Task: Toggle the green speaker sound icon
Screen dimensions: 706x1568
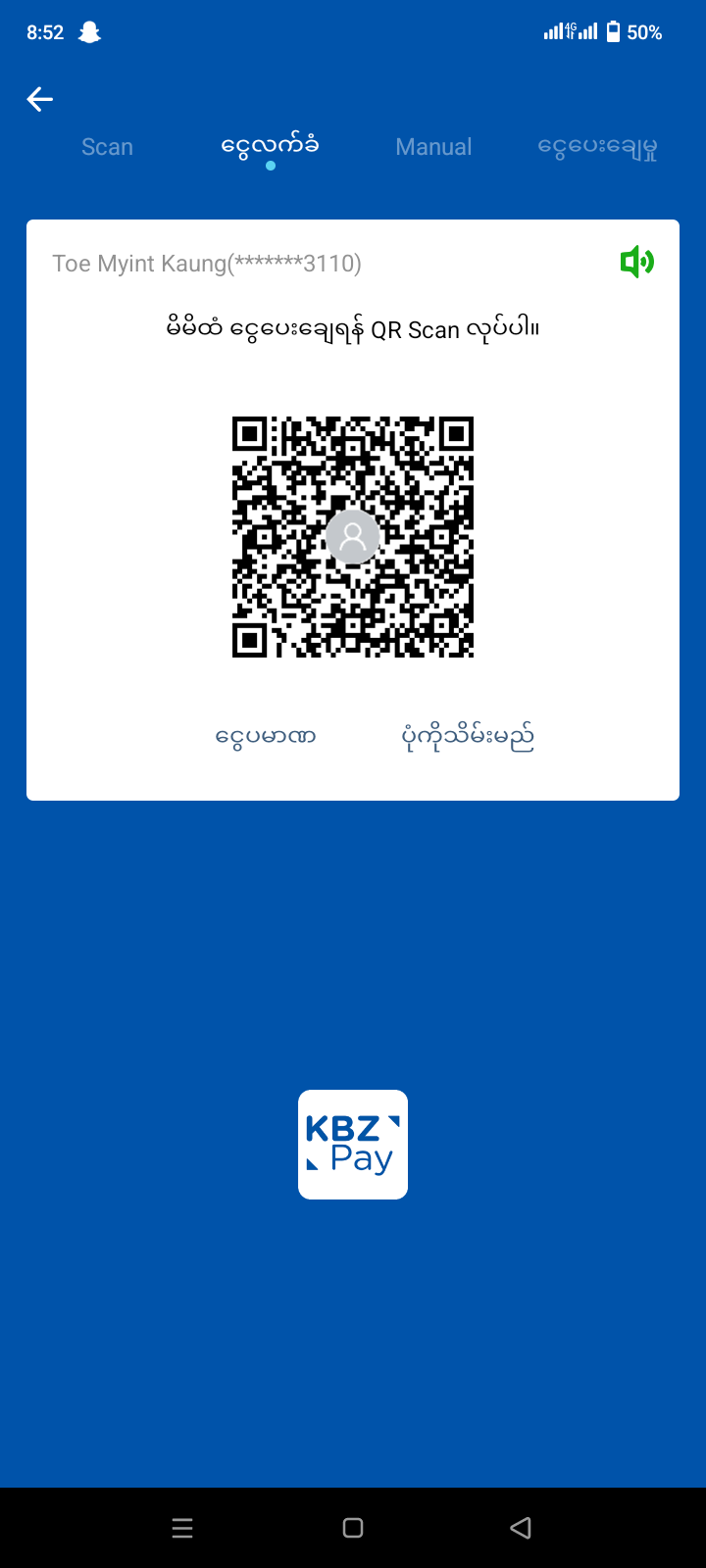Action: [x=637, y=262]
